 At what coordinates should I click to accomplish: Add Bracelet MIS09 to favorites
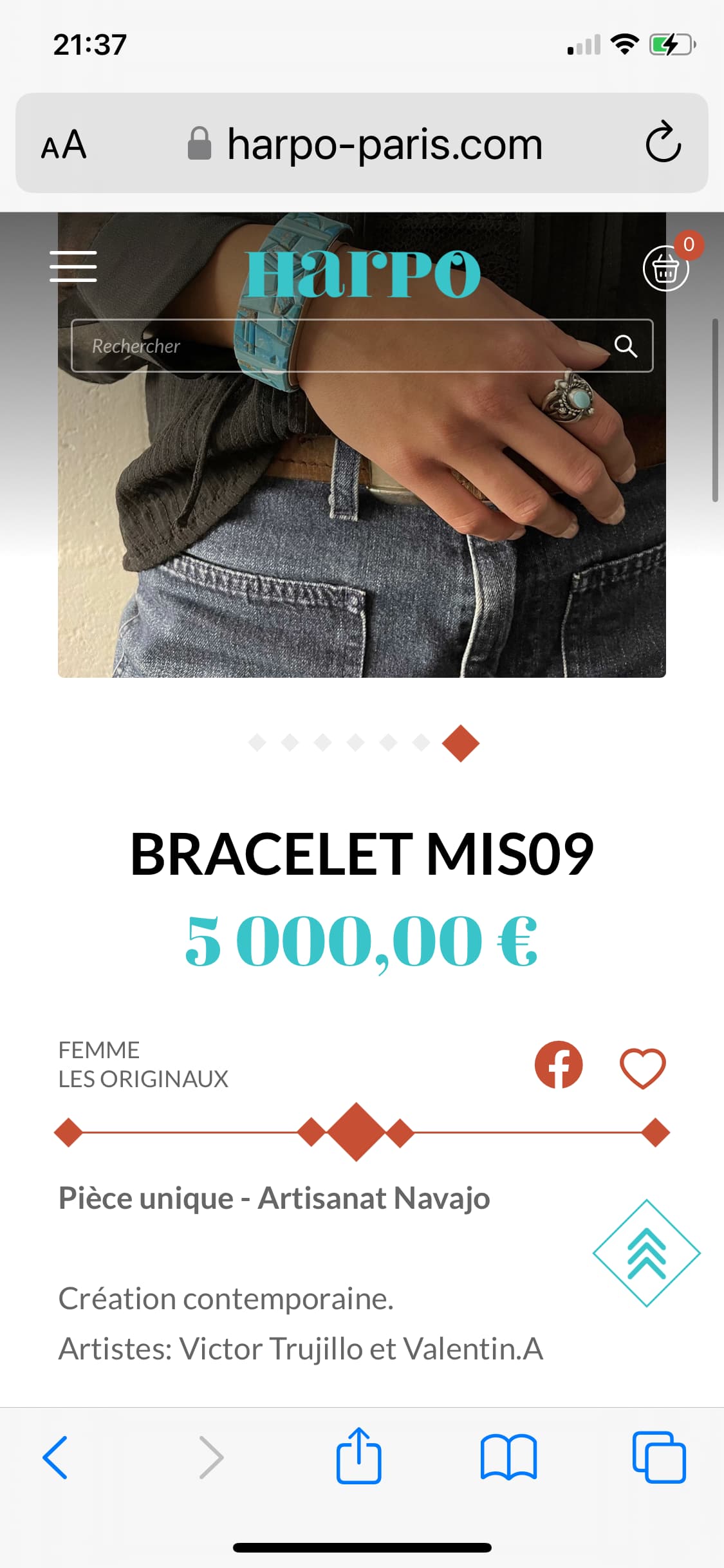point(642,1069)
